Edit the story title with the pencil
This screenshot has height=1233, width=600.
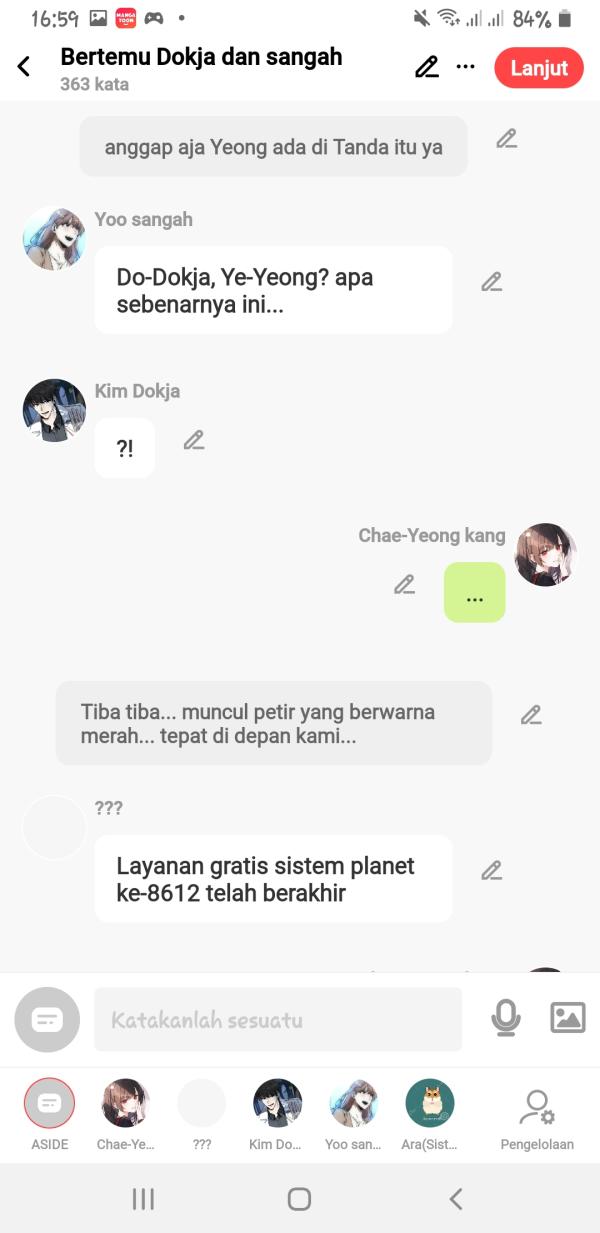427,67
